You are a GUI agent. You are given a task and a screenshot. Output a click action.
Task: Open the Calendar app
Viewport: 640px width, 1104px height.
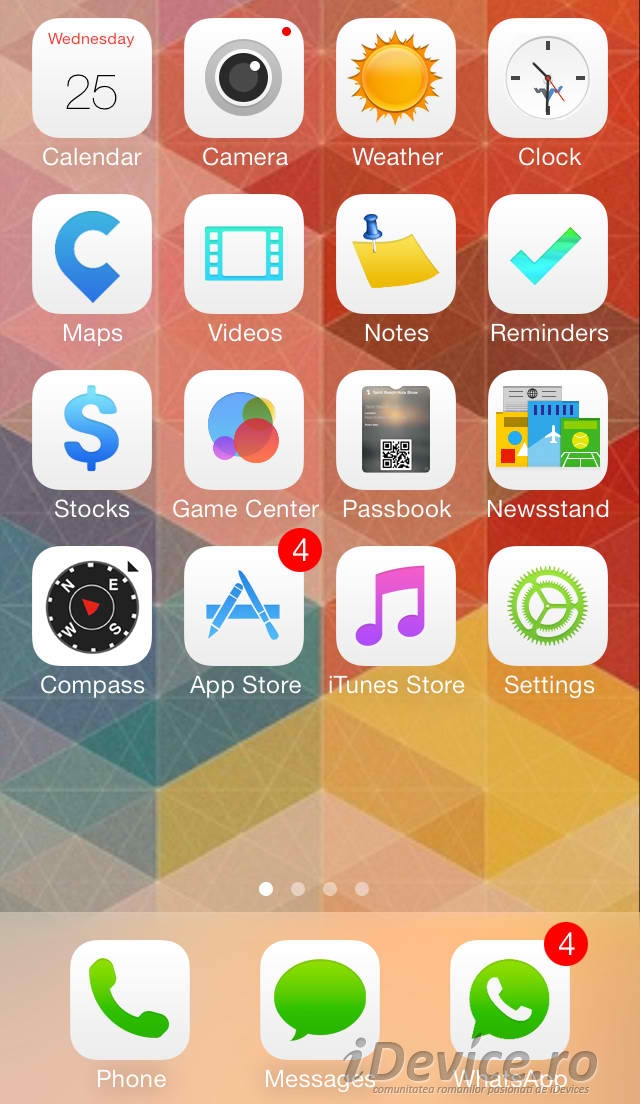coord(92,78)
